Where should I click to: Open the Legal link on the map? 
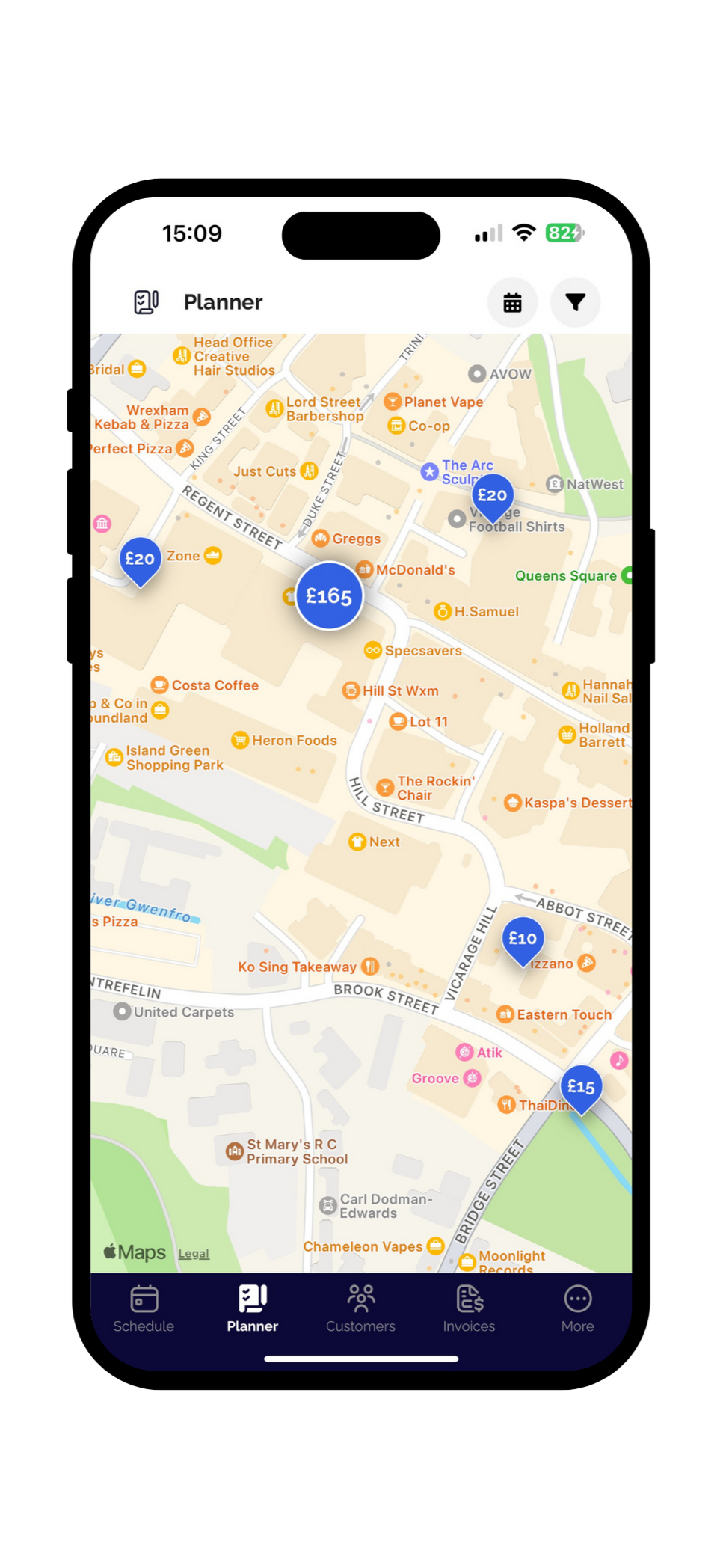pos(194,1254)
